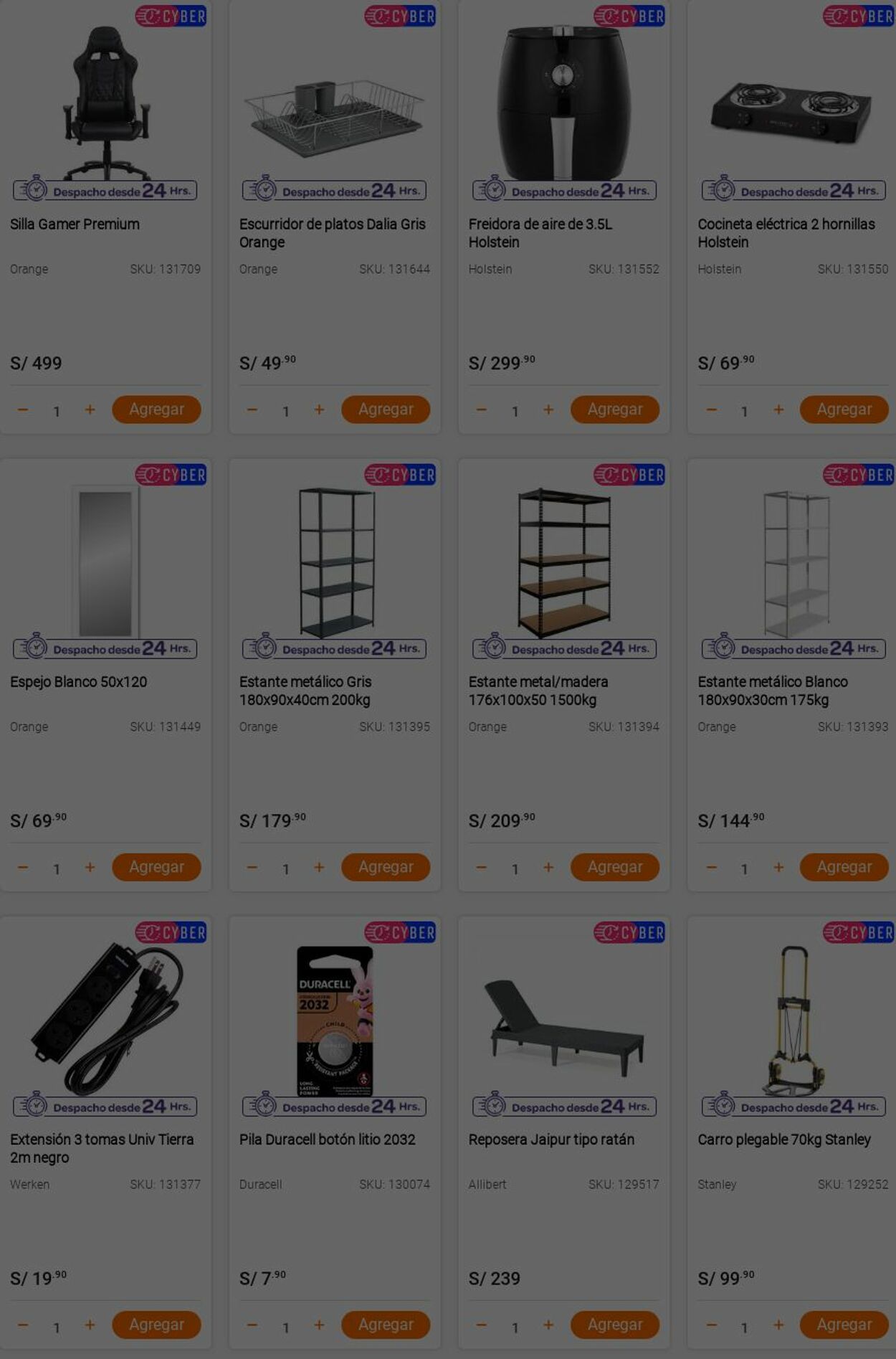Add Freidora de aire de 3.5L Holstein
The height and width of the screenshot is (1359, 896).
point(614,409)
